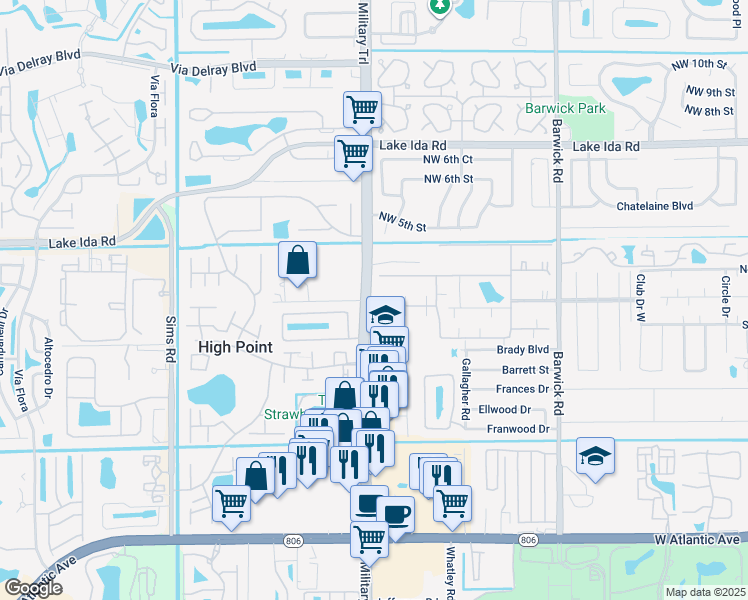Open the graduation cap marker on Military Trl

pyautogui.click(x=385, y=313)
